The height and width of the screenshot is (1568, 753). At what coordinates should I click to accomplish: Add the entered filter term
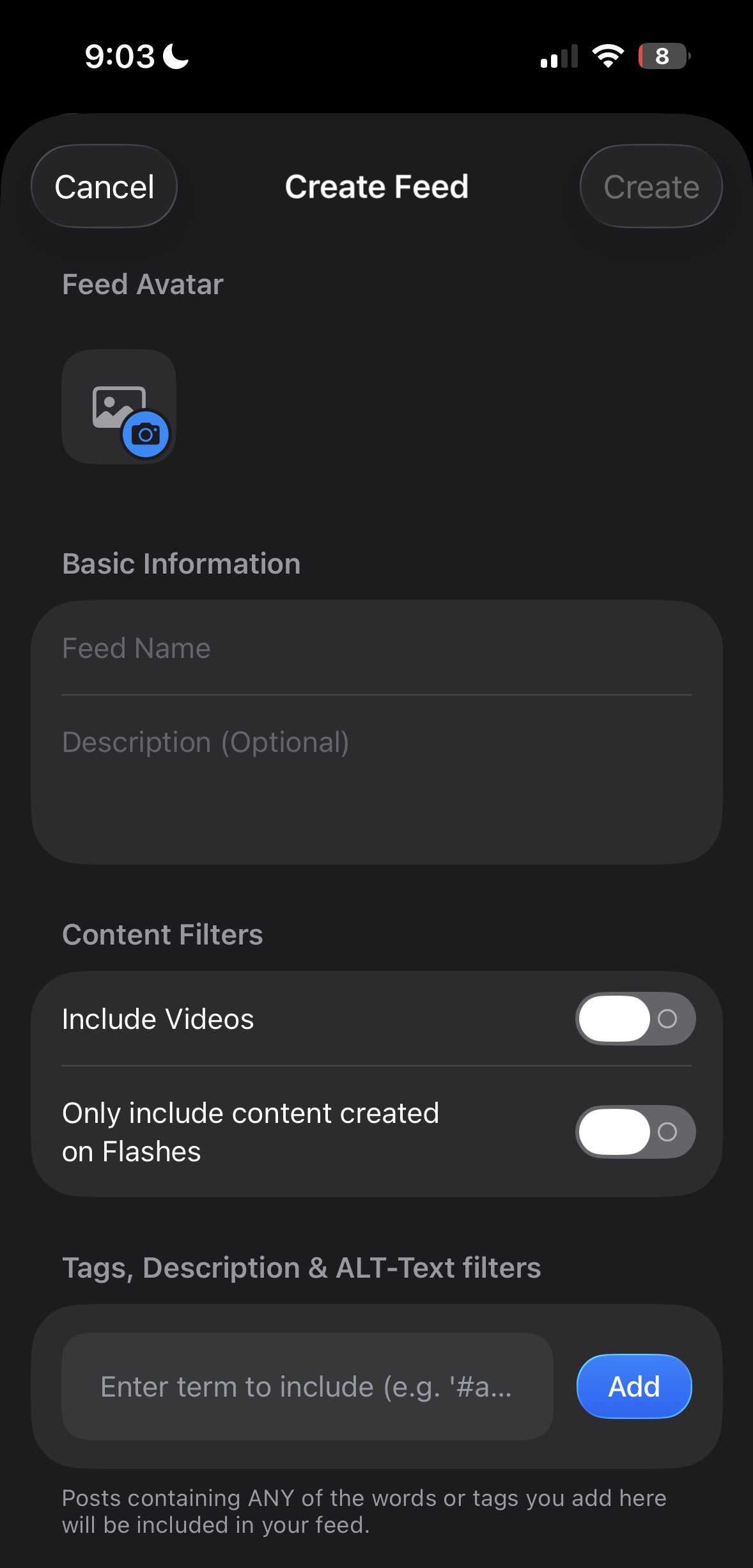(633, 1386)
